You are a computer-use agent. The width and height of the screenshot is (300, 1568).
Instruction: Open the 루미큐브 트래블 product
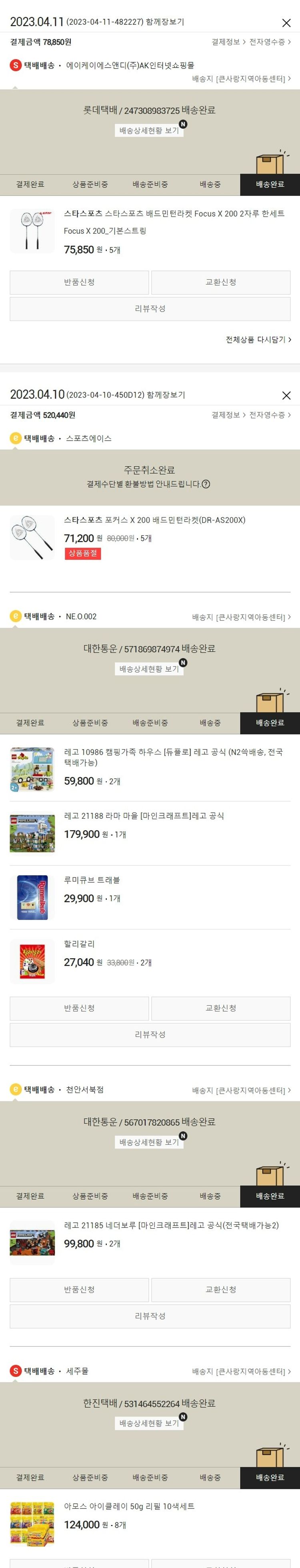pos(92,880)
